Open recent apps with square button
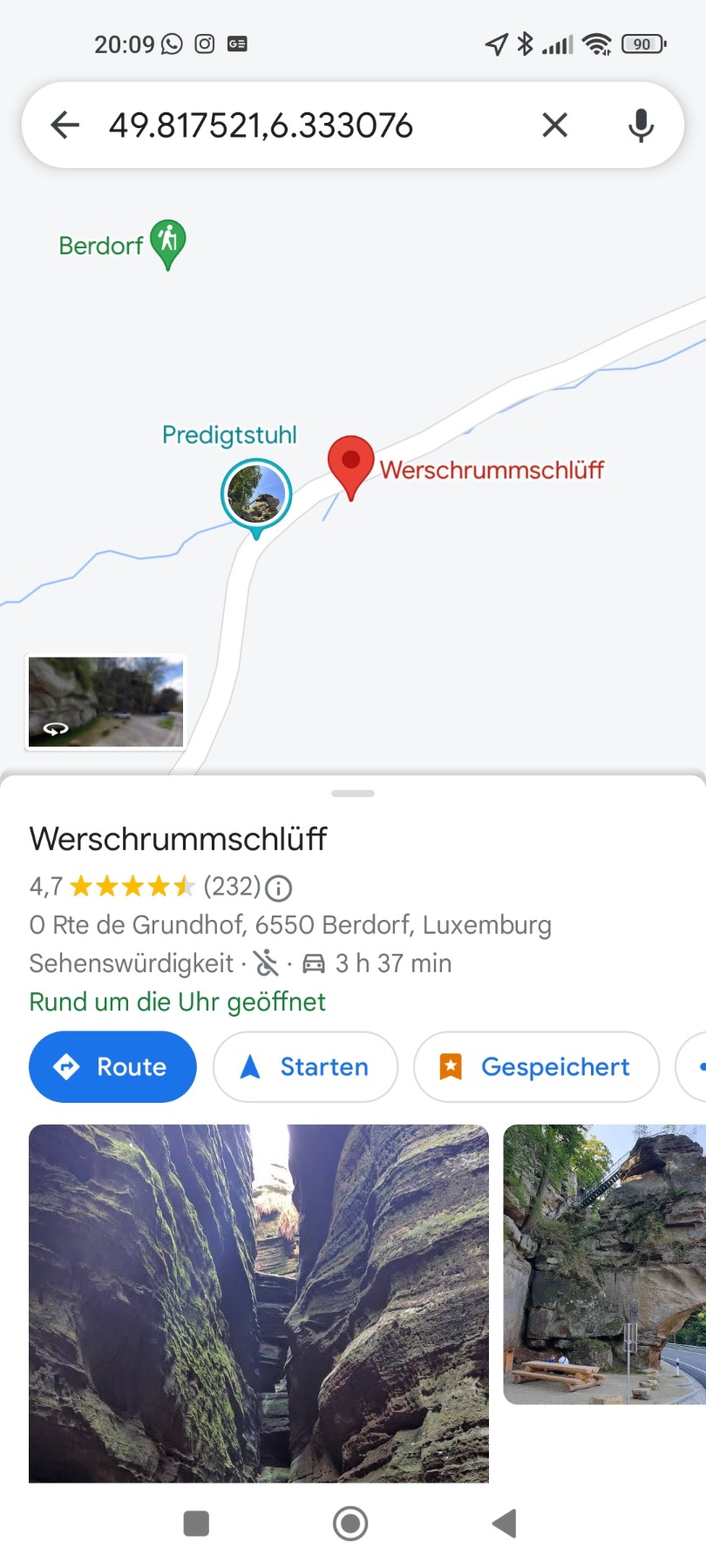The height and width of the screenshot is (1568, 706). coord(196,1524)
